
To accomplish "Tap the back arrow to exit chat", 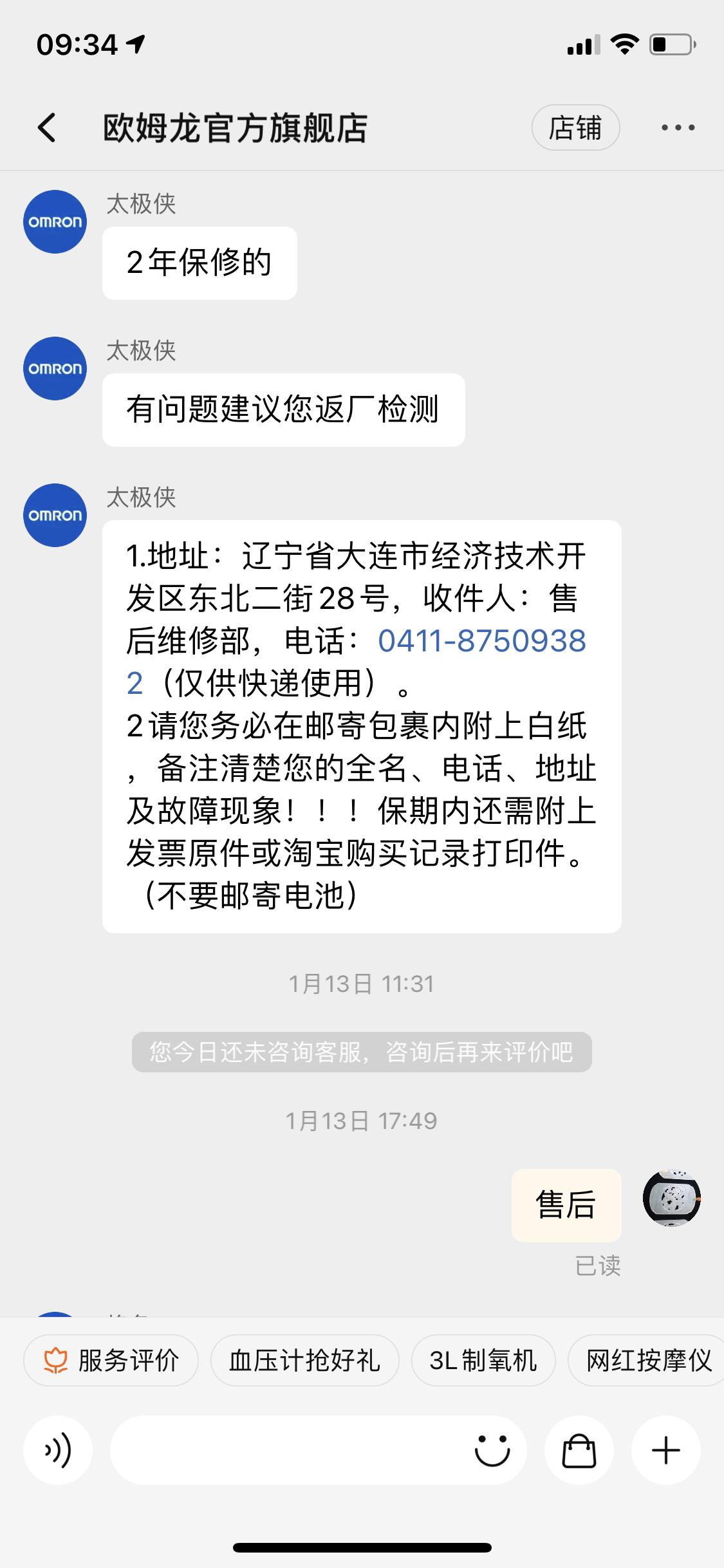I will [x=45, y=127].
